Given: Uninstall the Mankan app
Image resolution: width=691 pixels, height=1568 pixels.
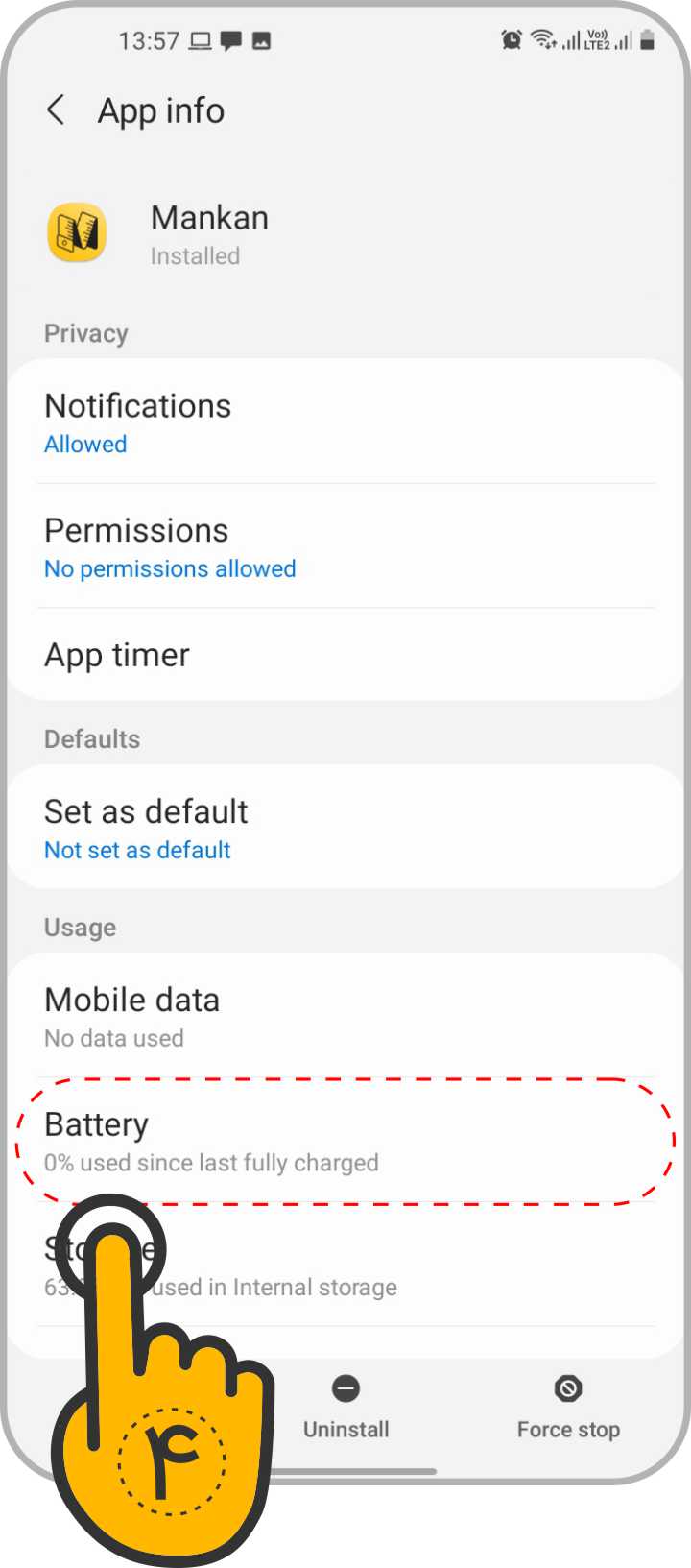Looking at the screenshot, I should 345,1408.
